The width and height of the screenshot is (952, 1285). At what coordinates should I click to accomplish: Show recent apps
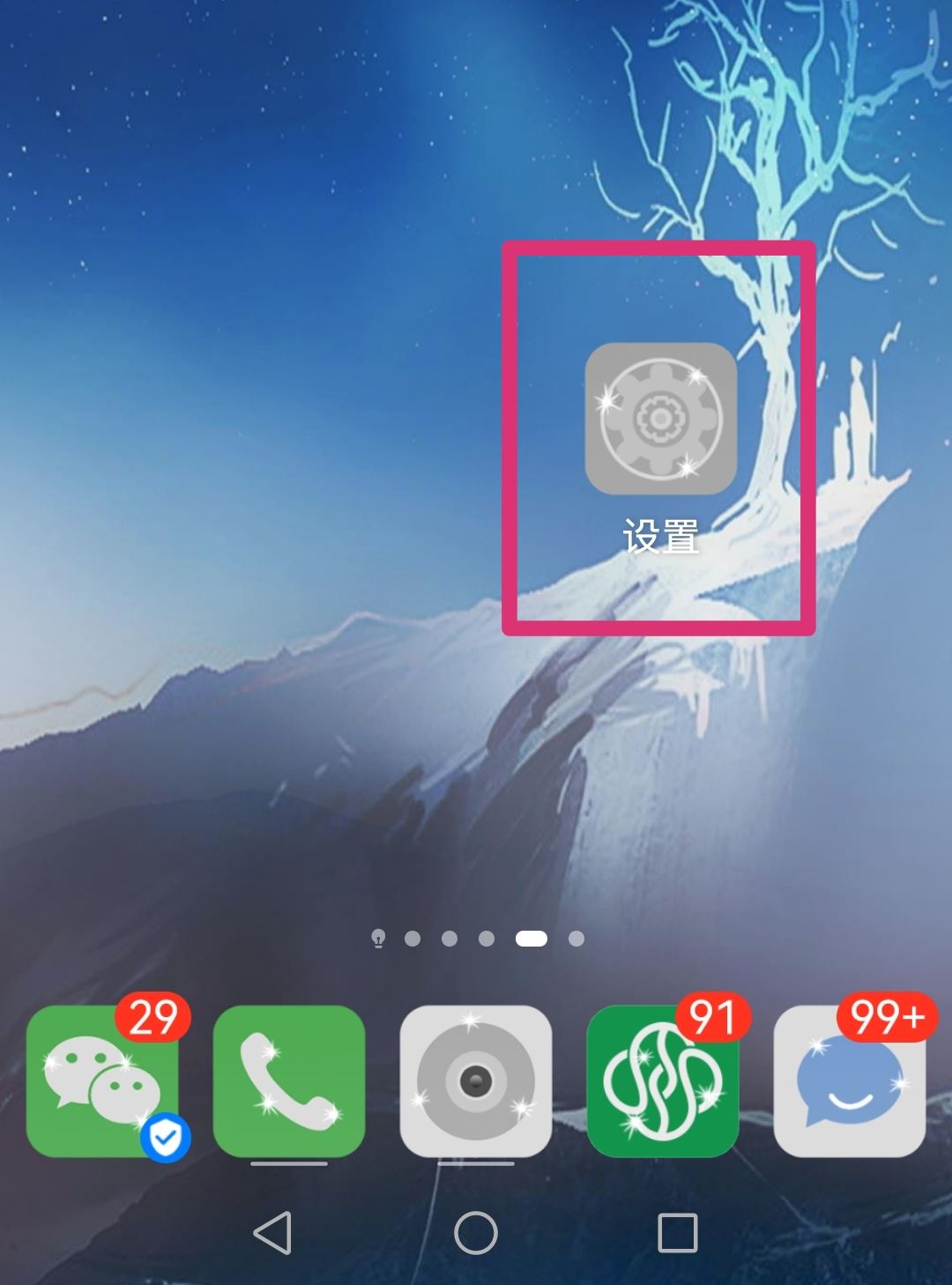click(x=678, y=1232)
